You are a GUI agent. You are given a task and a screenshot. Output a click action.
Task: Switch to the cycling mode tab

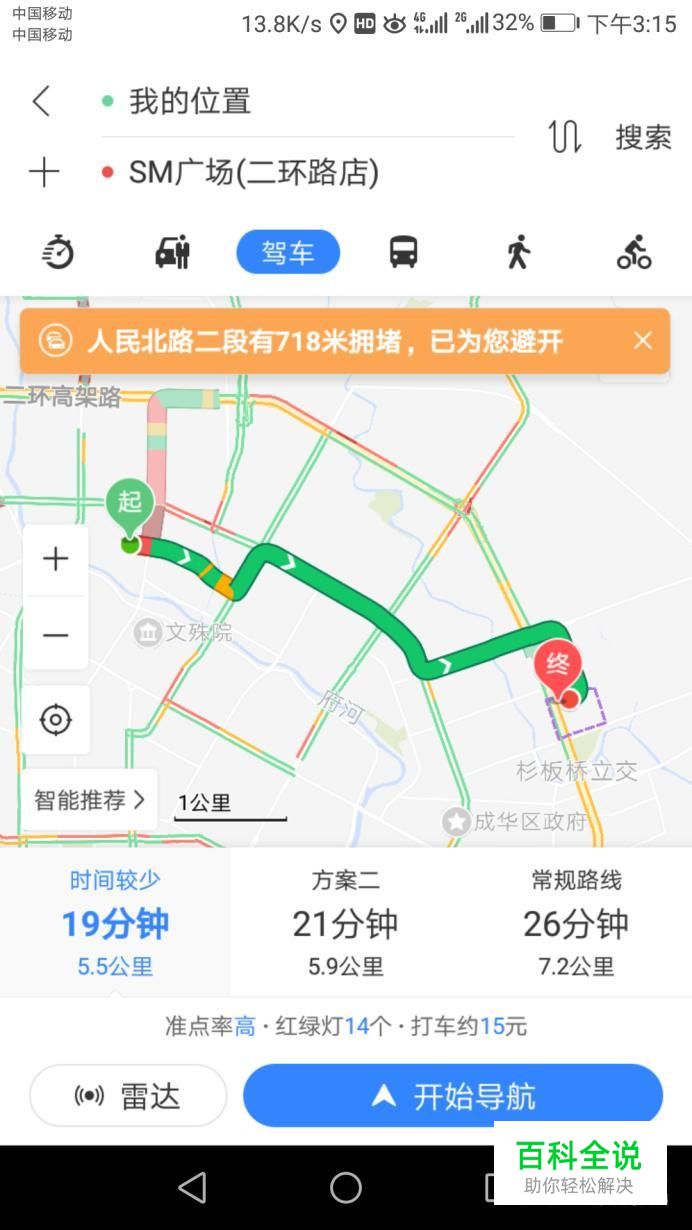[634, 252]
